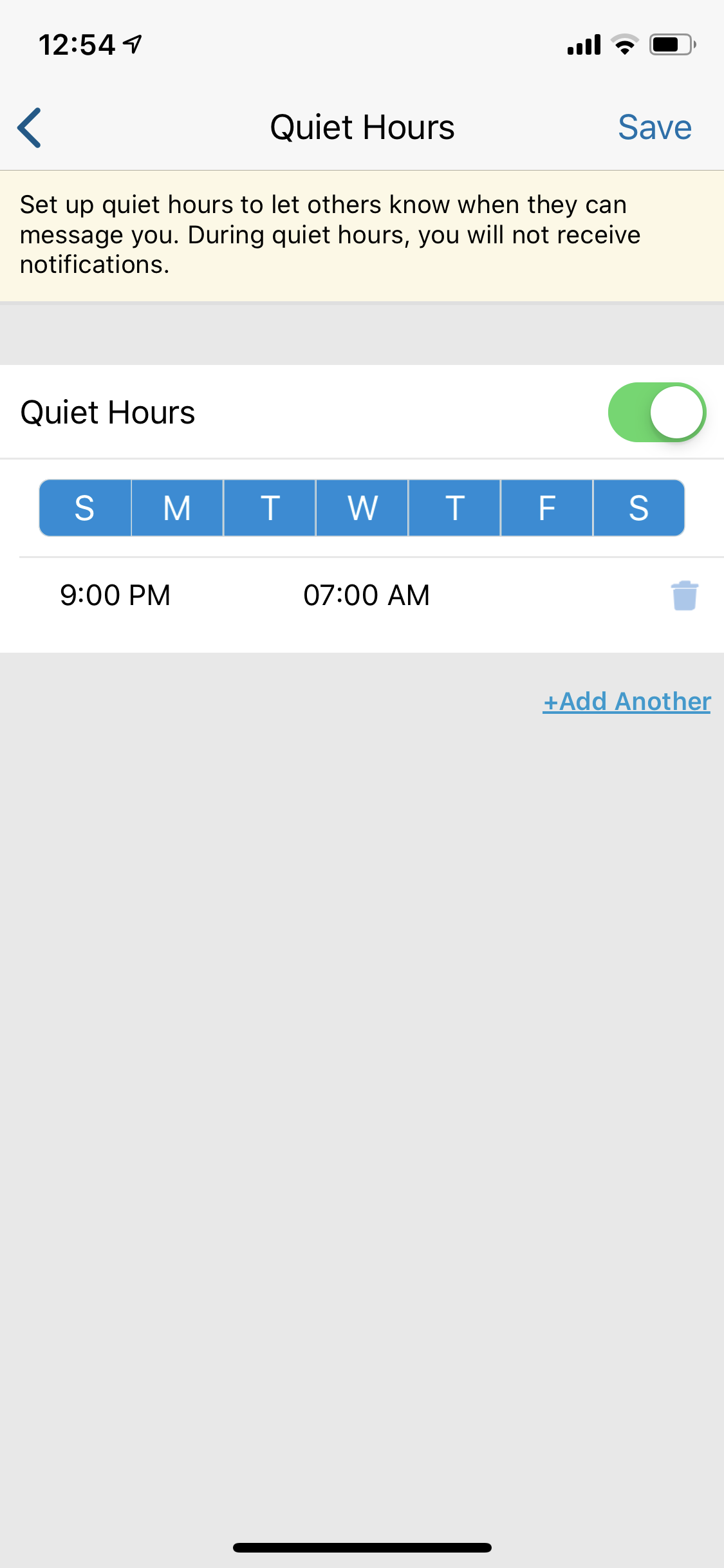The image size is (724, 1568).
Task: Toggle Friday in the day selector
Action: (546, 508)
